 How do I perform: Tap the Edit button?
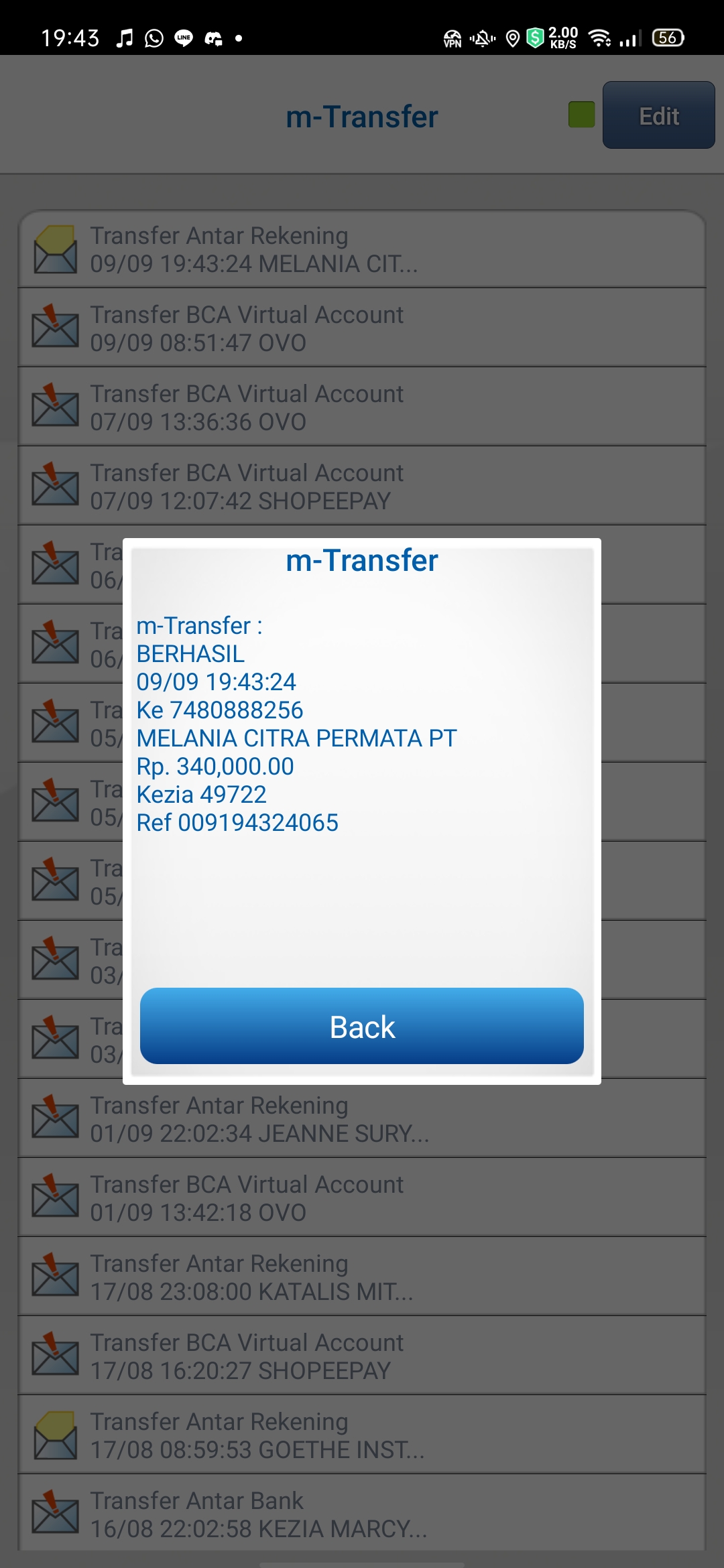pyautogui.click(x=659, y=115)
